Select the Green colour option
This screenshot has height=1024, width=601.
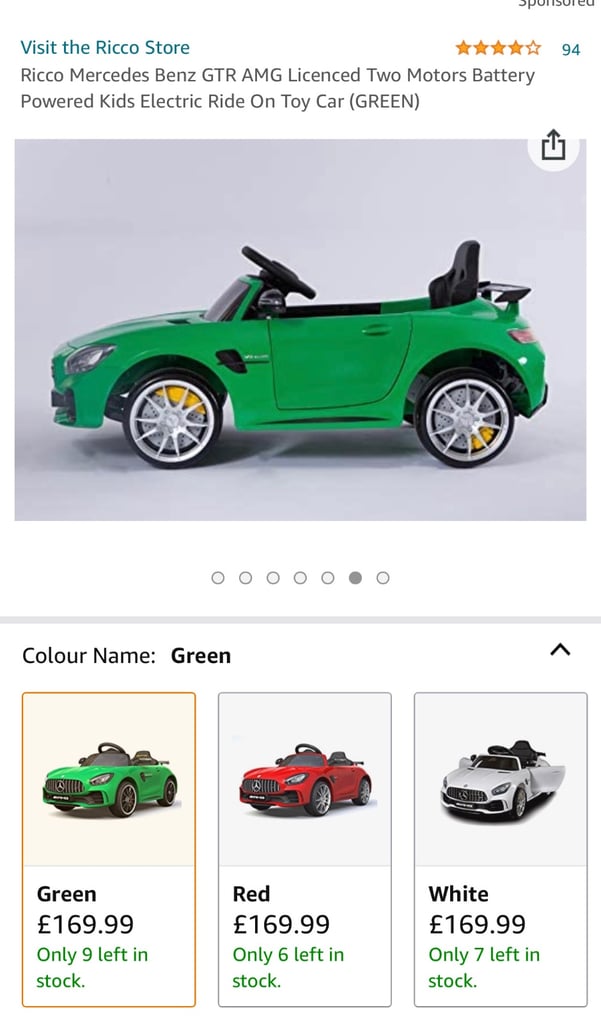click(x=109, y=850)
